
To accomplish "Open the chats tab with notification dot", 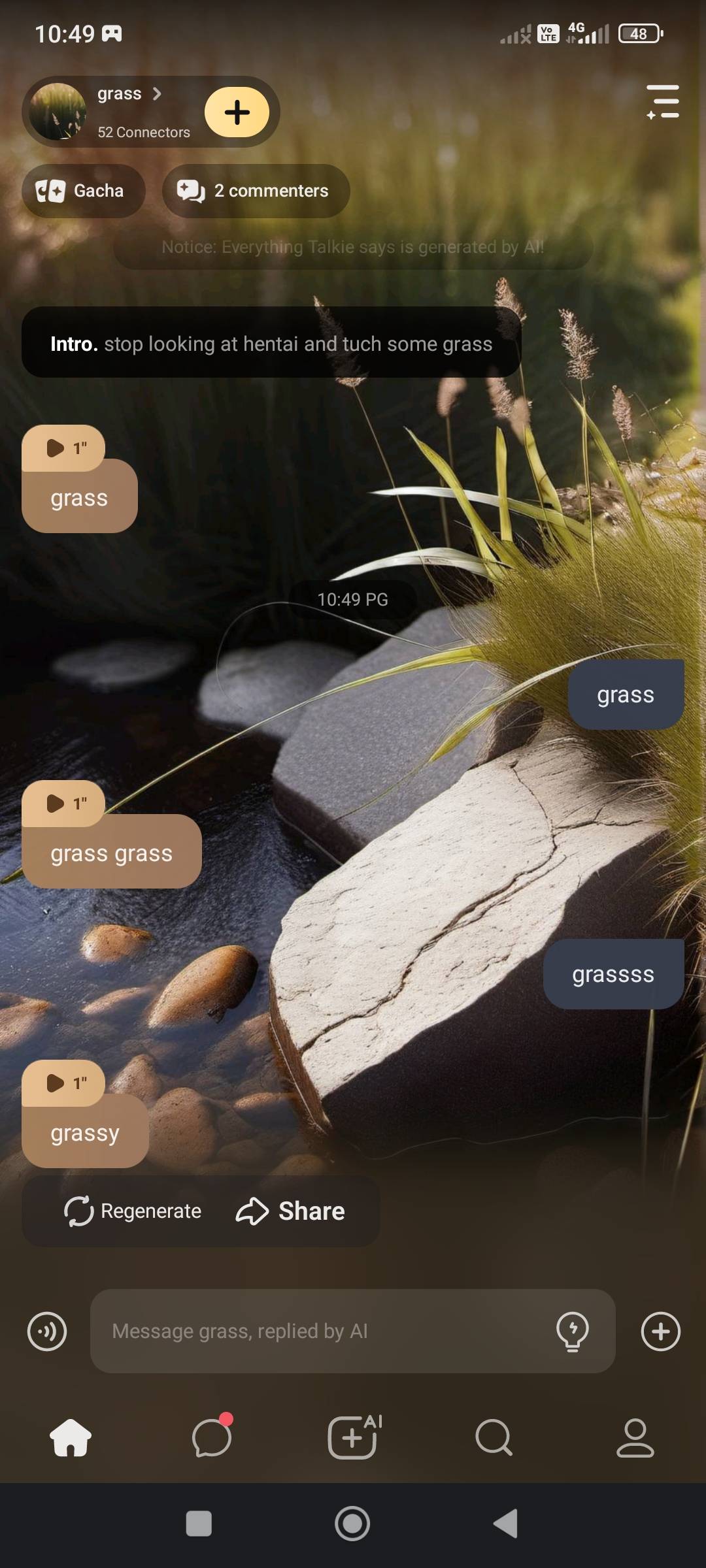I will pyautogui.click(x=212, y=1437).
